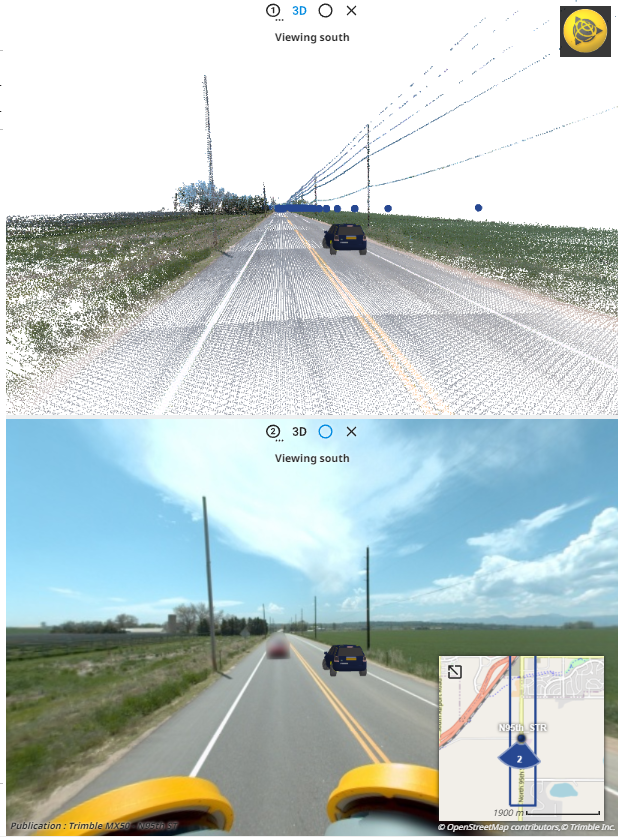Select panorama view in viewer 2
Screen dimensions: 624x840
click(325, 432)
